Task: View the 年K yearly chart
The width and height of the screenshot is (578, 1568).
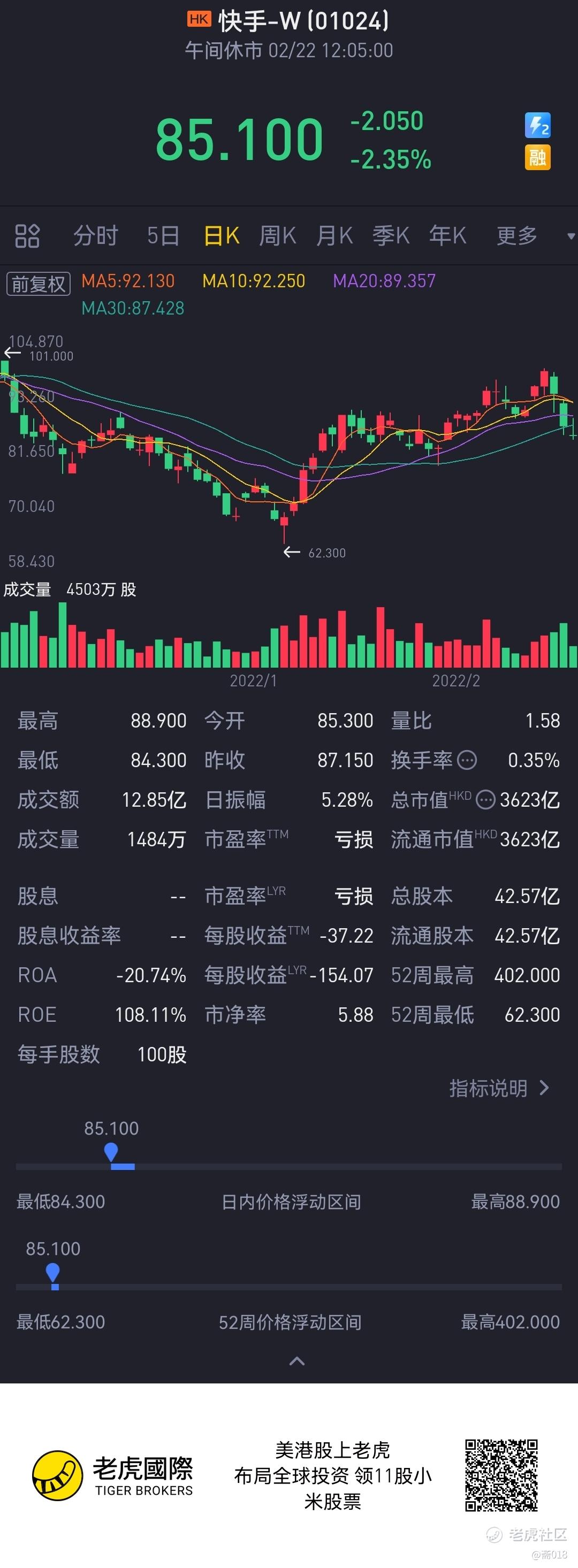Action: click(x=447, y=235)
